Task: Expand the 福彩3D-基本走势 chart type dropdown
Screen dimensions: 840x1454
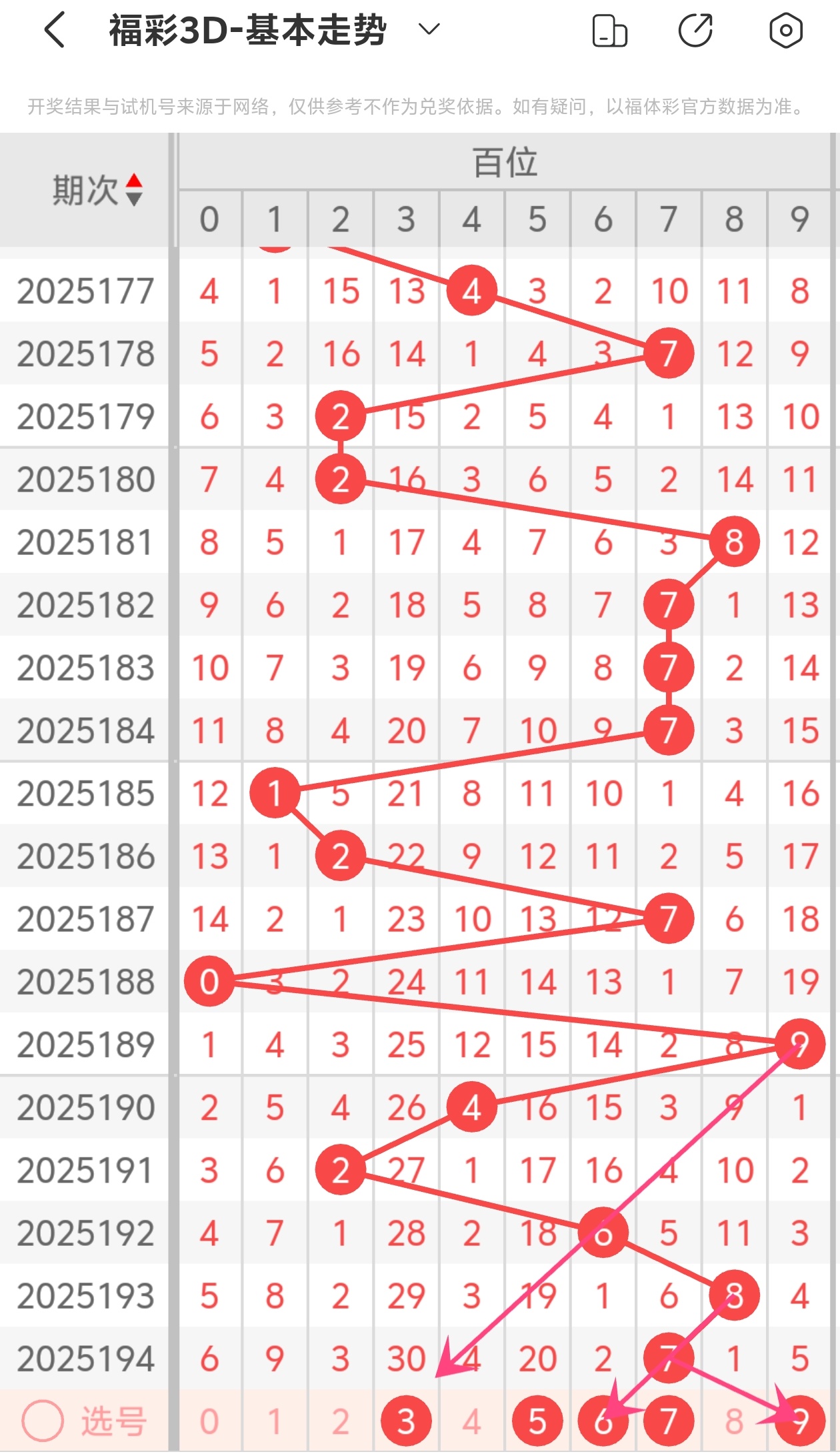Action: tap(429, 29)
